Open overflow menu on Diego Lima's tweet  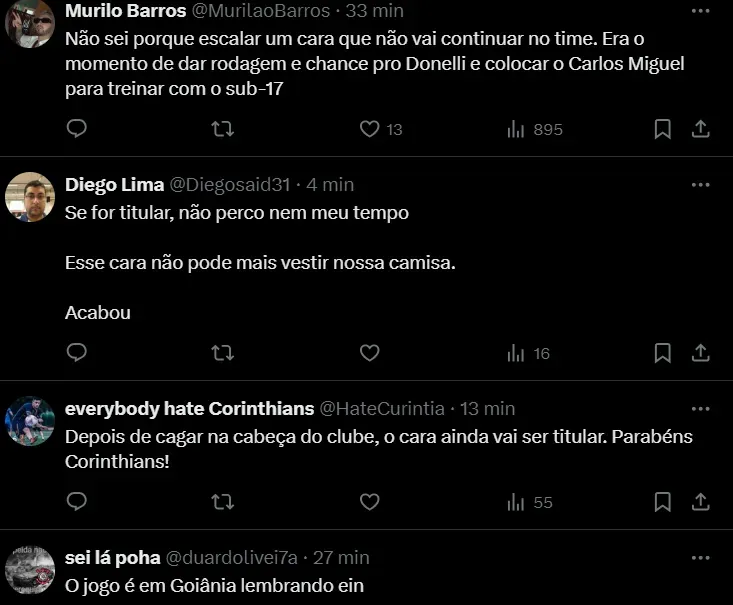tap(700, 185)
